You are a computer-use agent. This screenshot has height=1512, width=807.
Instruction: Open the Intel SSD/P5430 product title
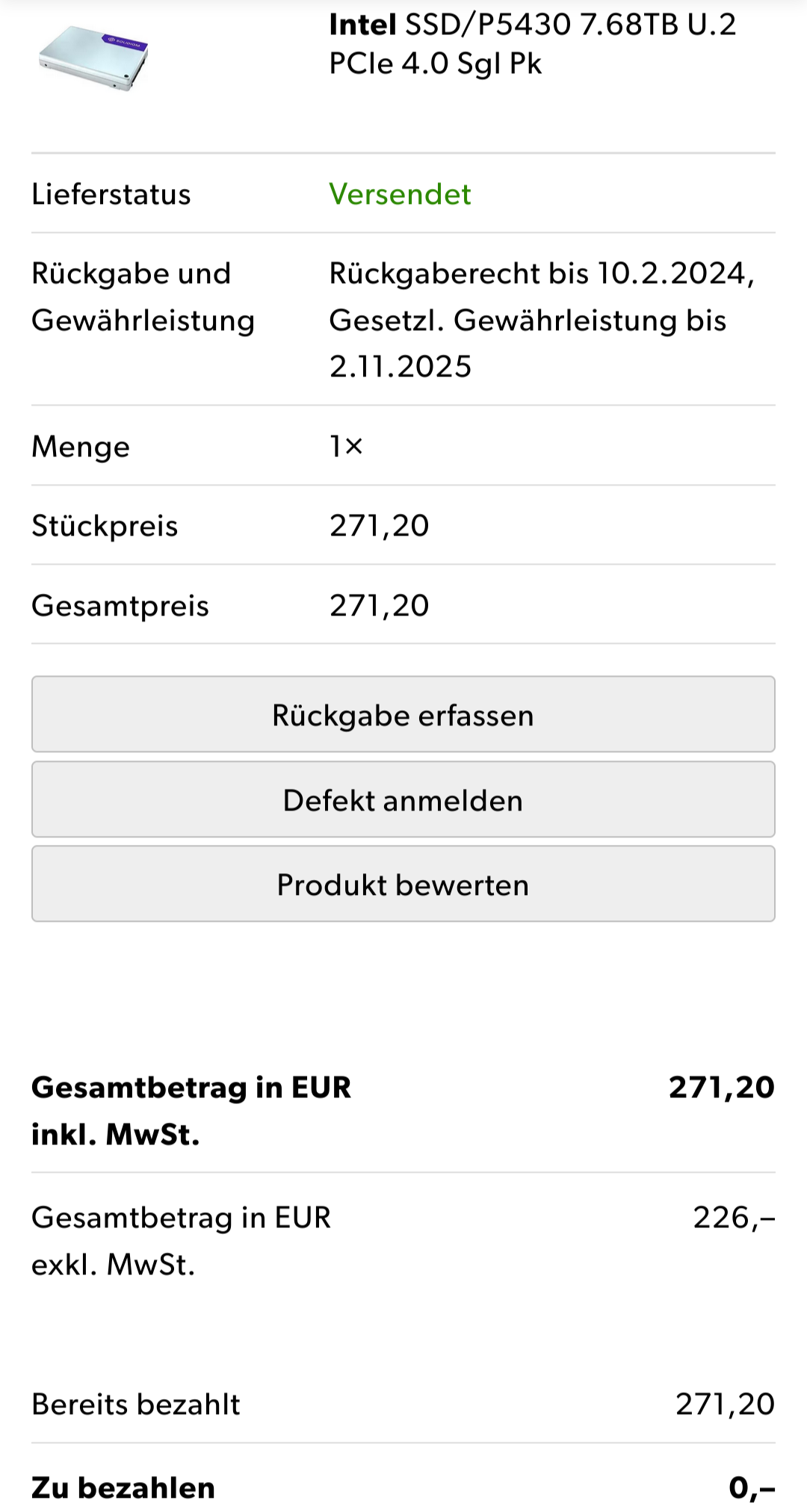pos(532,44)
